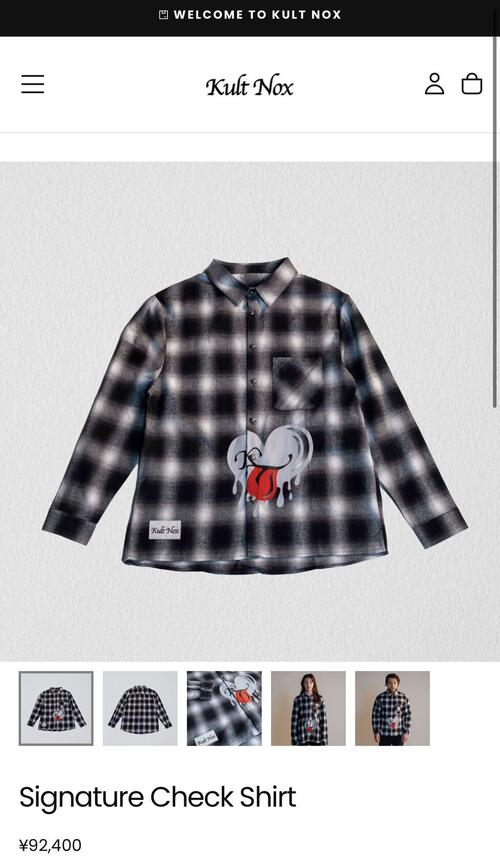500x860 pixels.
Task: Select the front view shirt thumbnail
Action: 56,709
